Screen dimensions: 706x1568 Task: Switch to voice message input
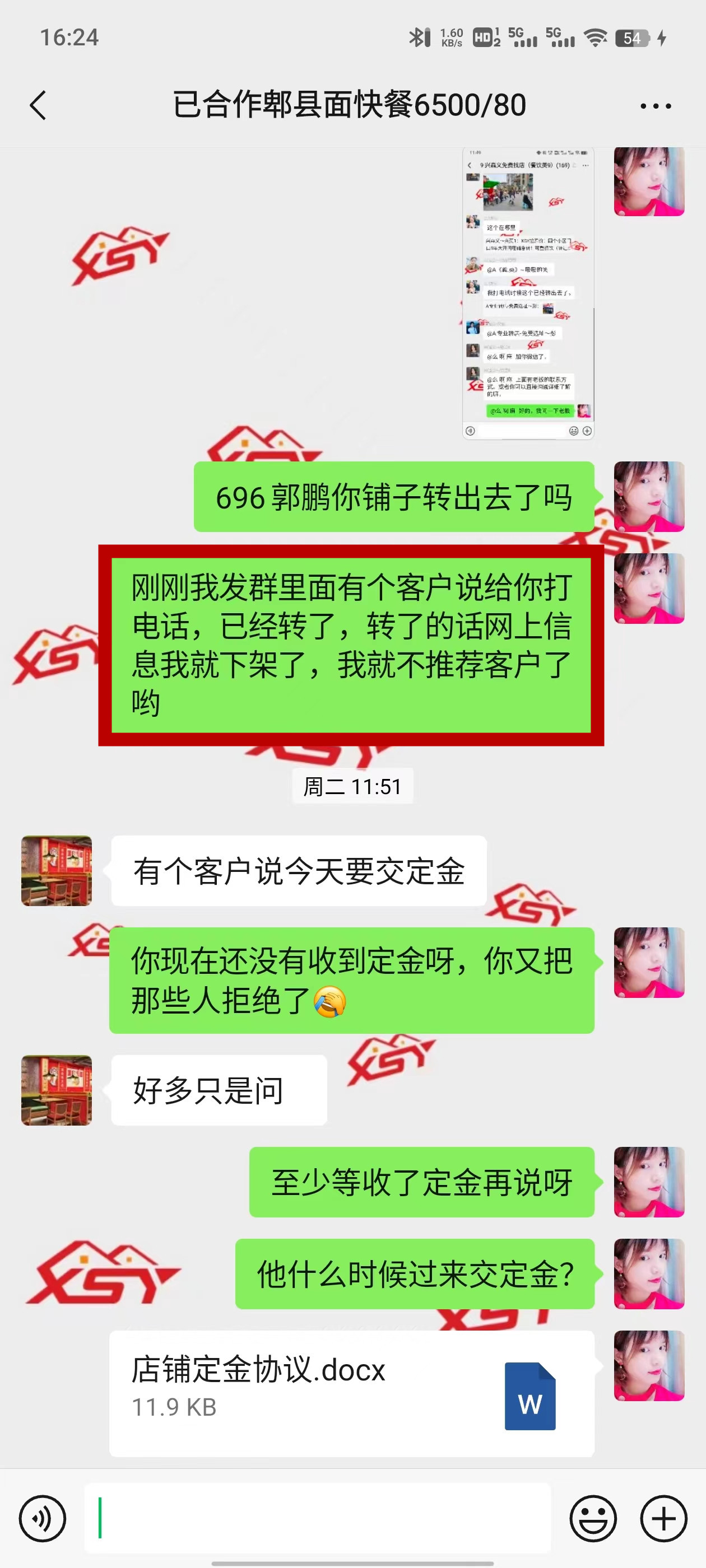(42, 1518)
